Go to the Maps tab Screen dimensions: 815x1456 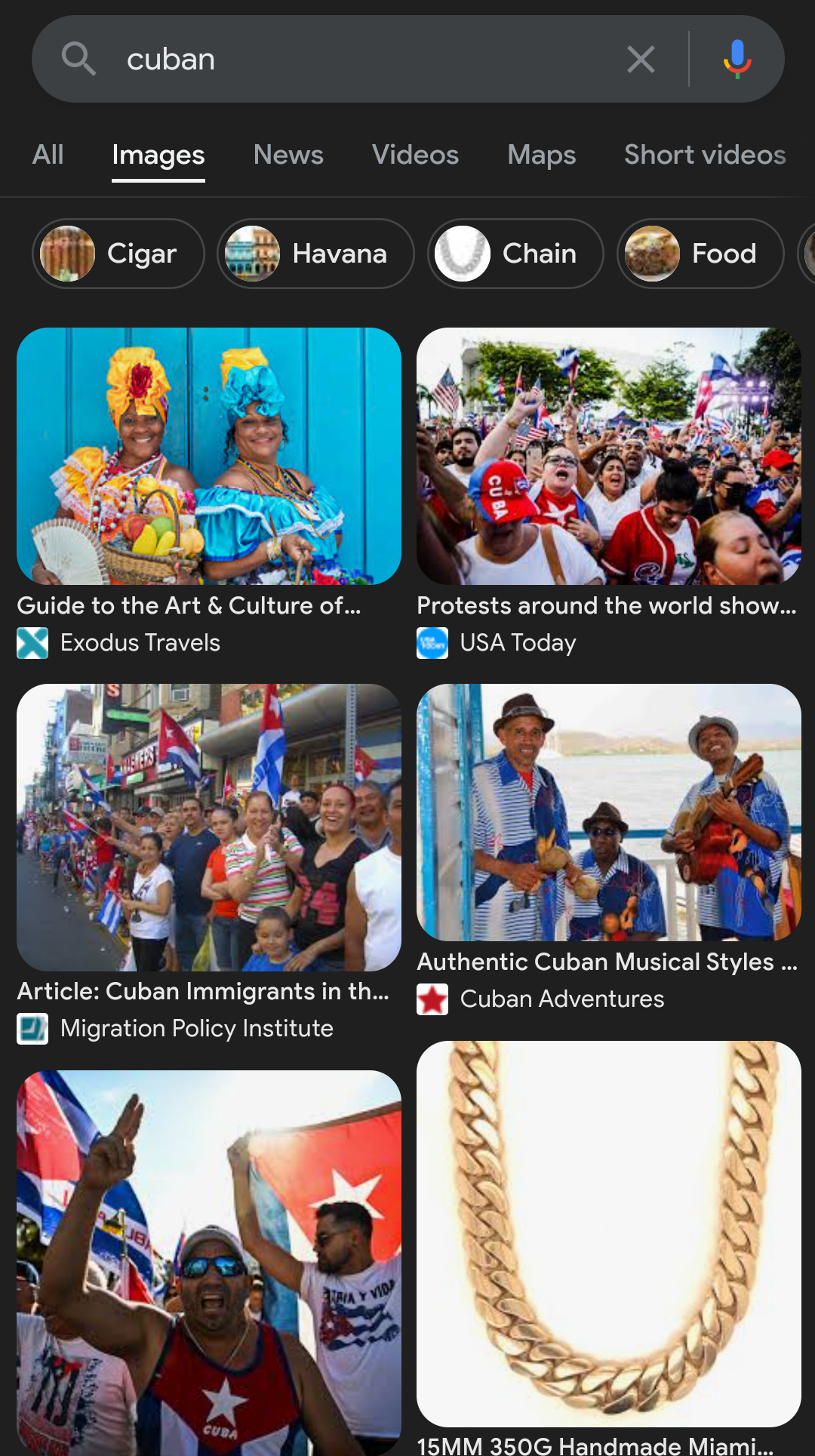[x=541, y=155]
